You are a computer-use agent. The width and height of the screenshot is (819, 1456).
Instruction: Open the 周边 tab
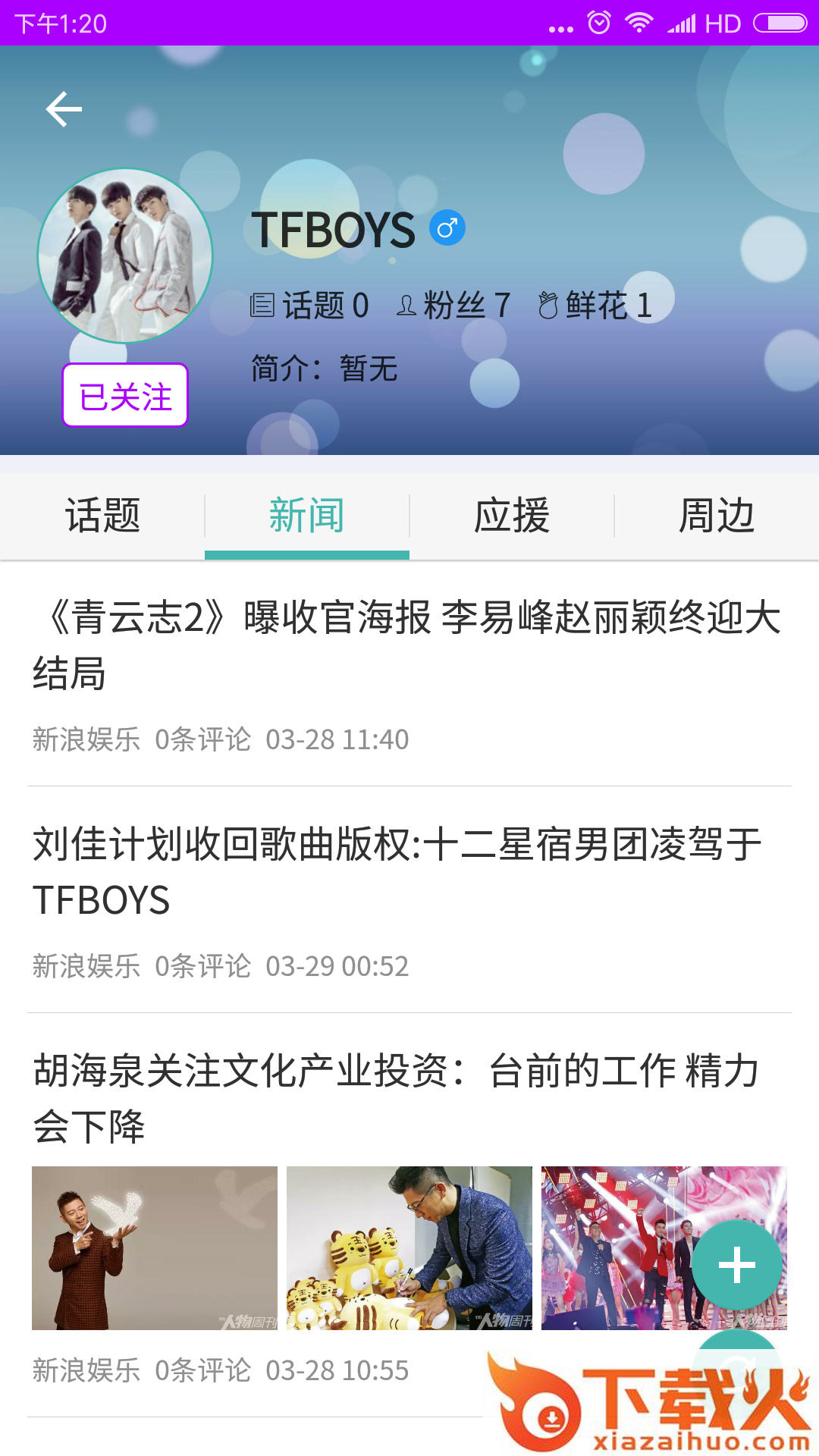717,516
